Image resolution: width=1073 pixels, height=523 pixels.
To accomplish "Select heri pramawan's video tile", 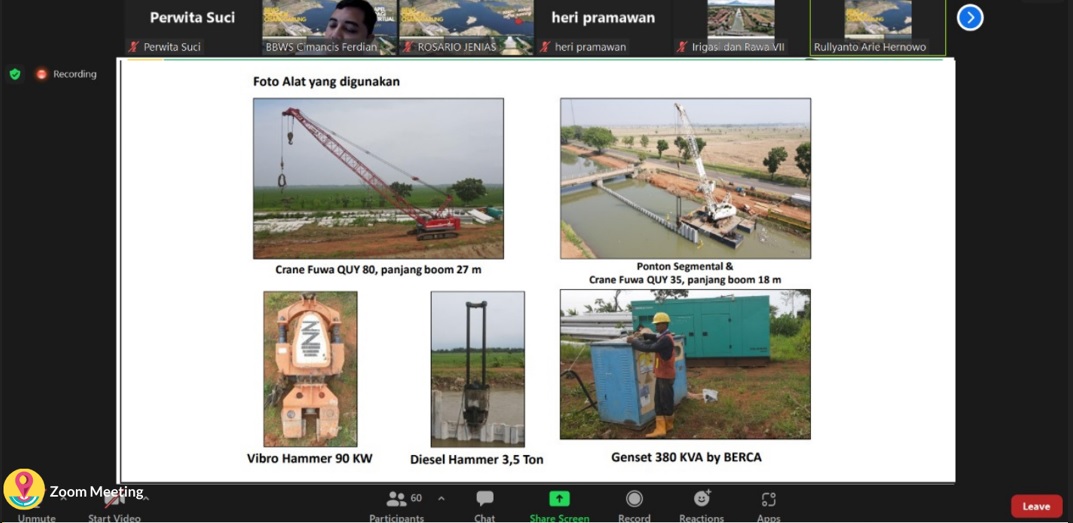I will 603,27.
